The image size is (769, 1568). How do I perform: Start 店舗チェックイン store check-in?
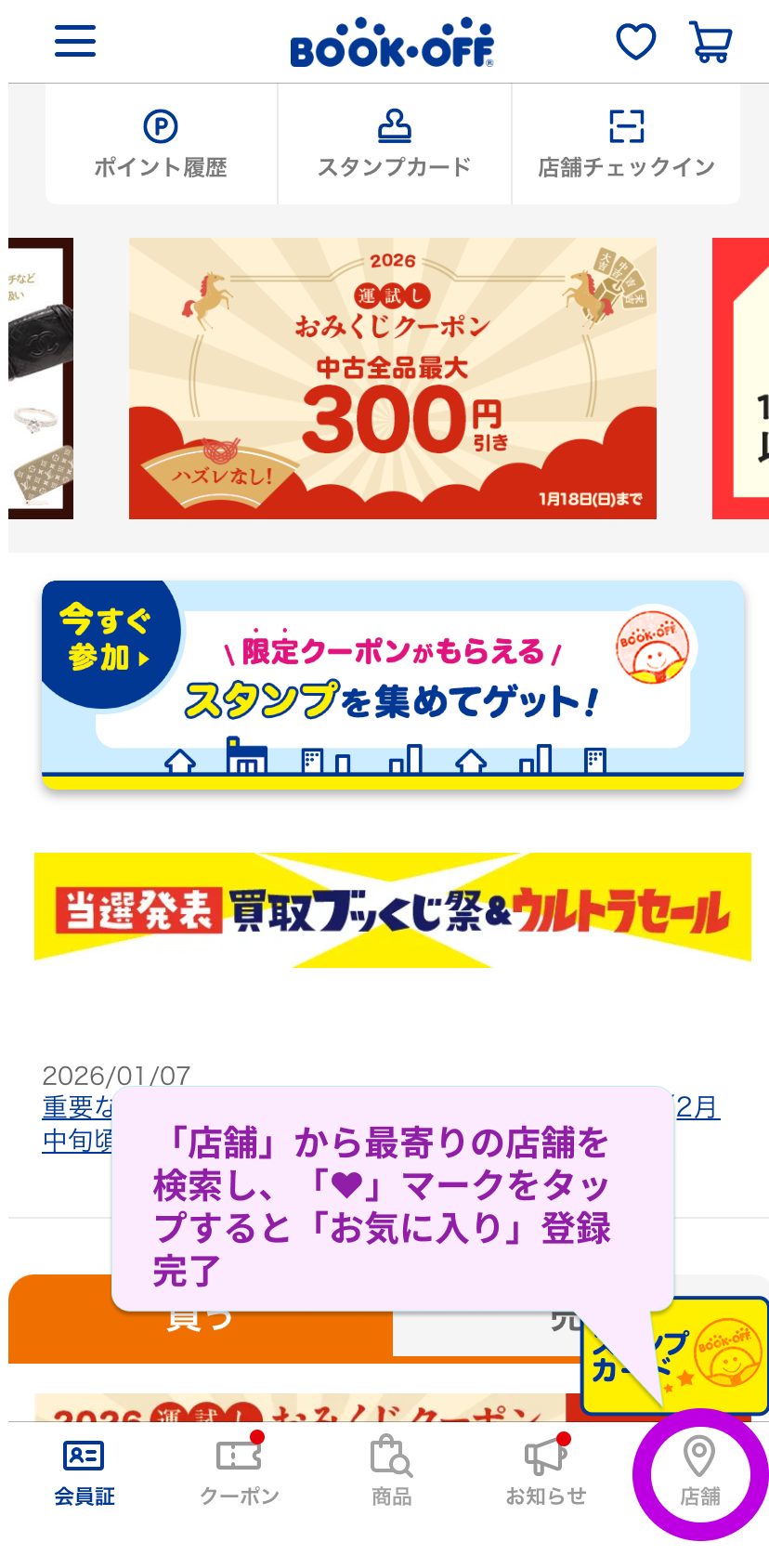pyautogui.click(x=626, y=144)
